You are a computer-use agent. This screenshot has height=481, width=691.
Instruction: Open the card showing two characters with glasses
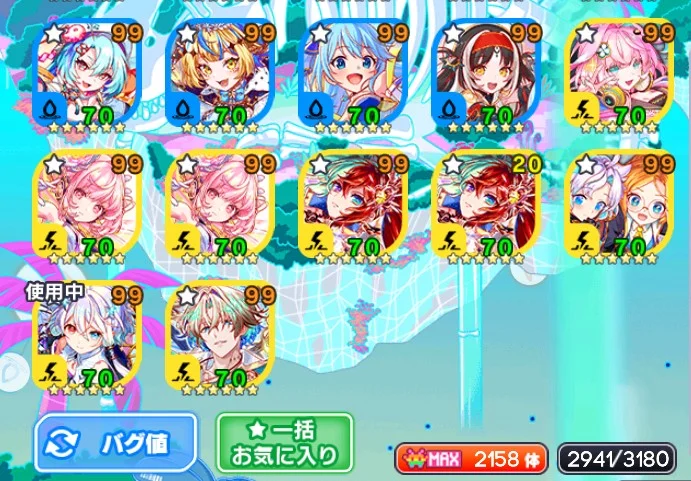point(620,205)
